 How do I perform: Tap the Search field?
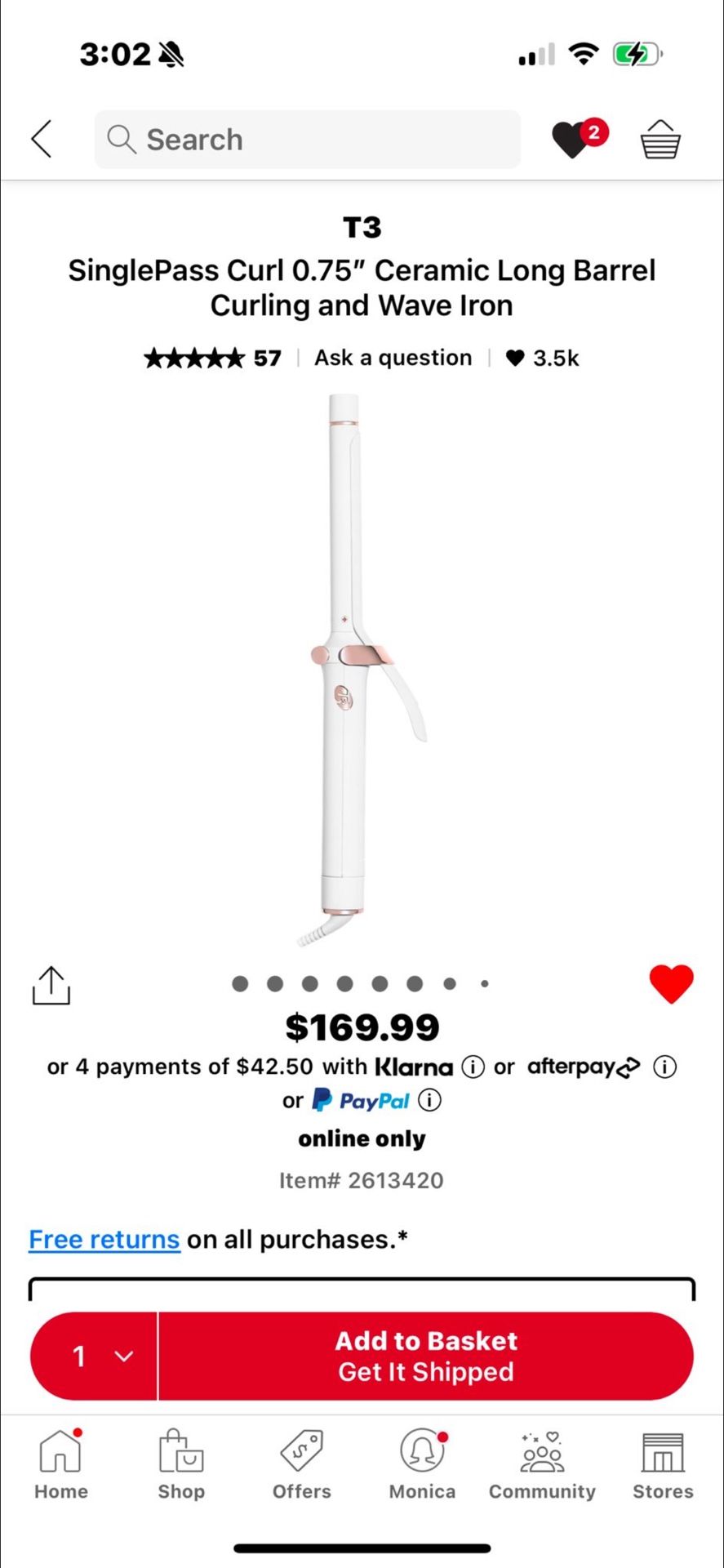pyautogui.click(x=308, y=140)
